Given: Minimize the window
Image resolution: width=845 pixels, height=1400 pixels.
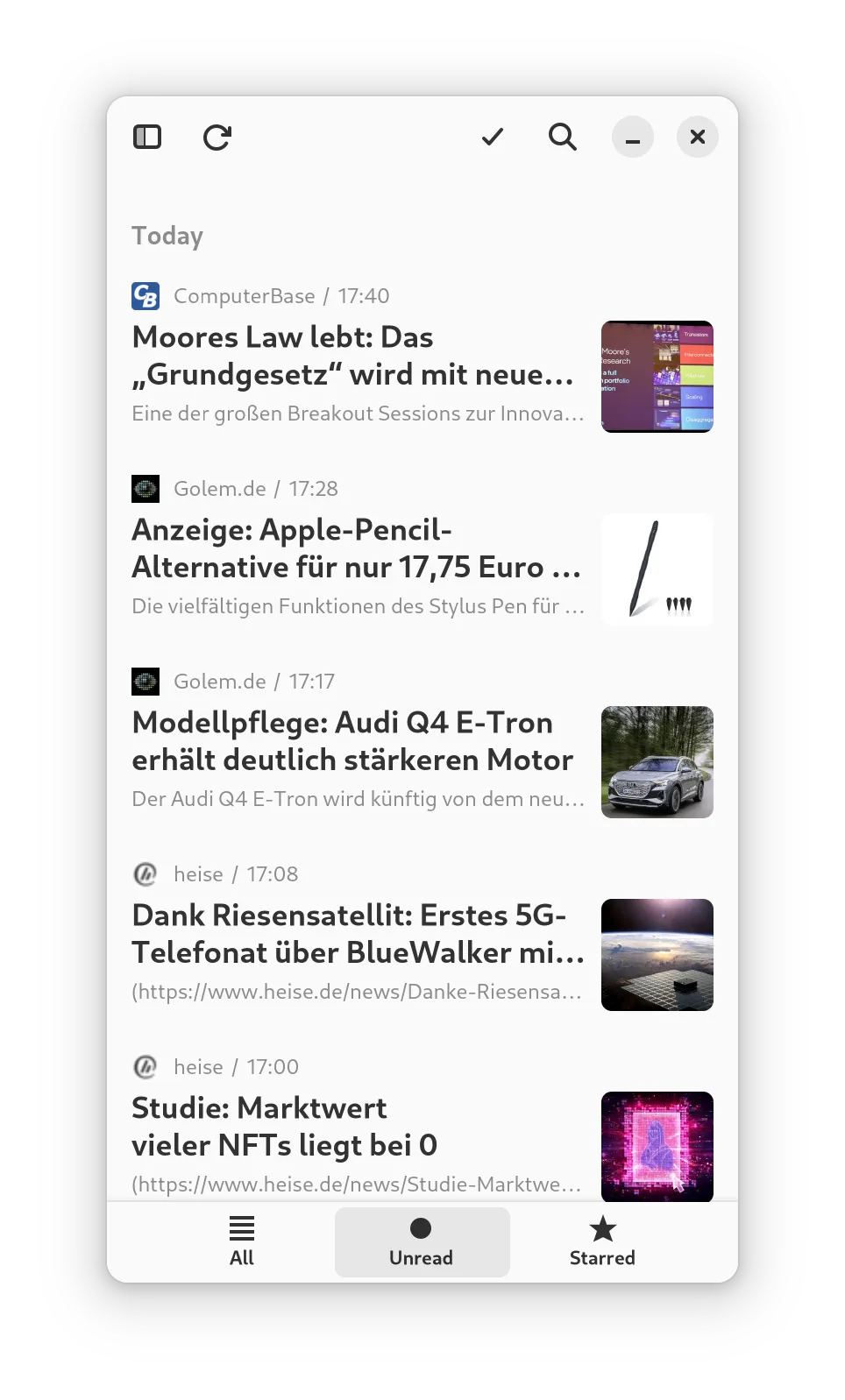Looking at the screenshot, I should click(633, 138).
